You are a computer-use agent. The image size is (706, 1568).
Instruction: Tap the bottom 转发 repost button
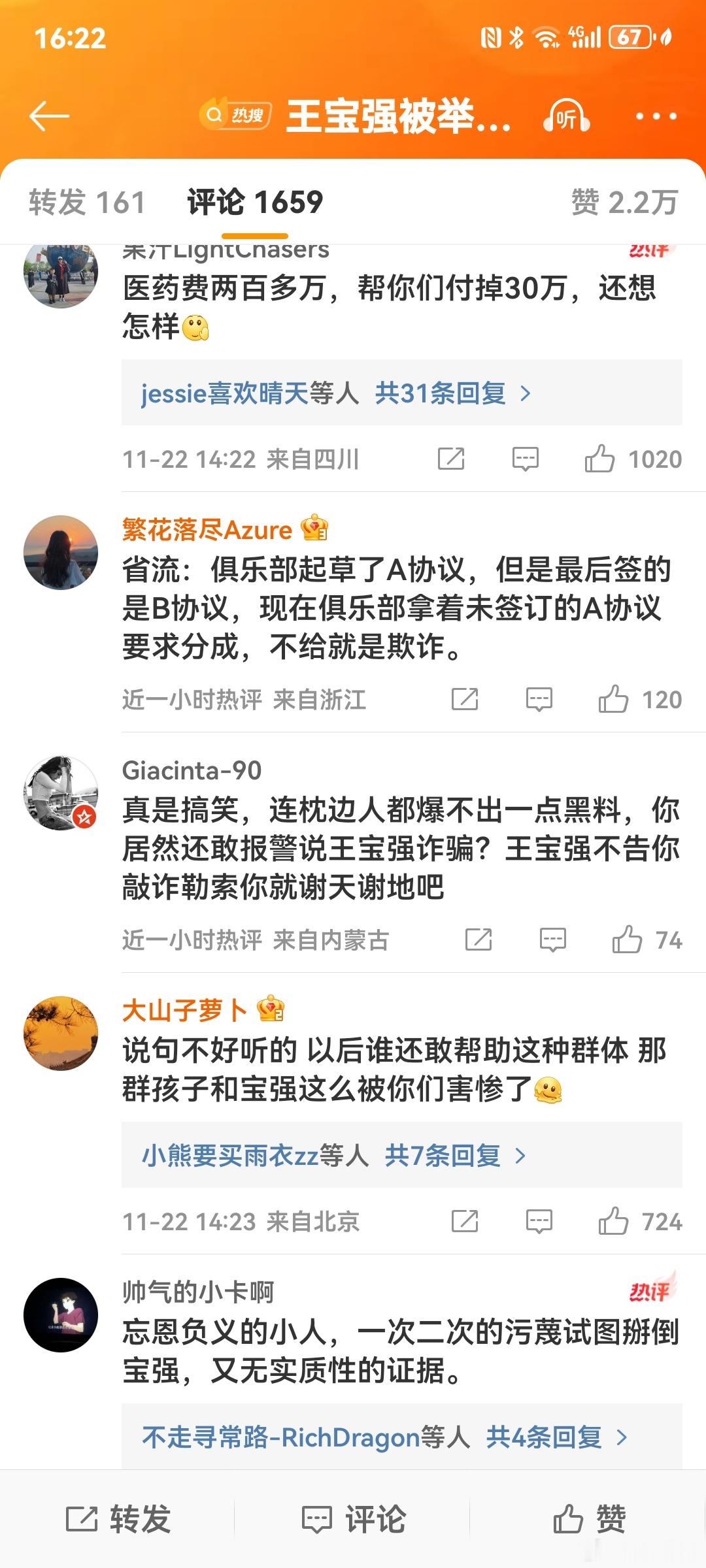[x=118, y=1519]
